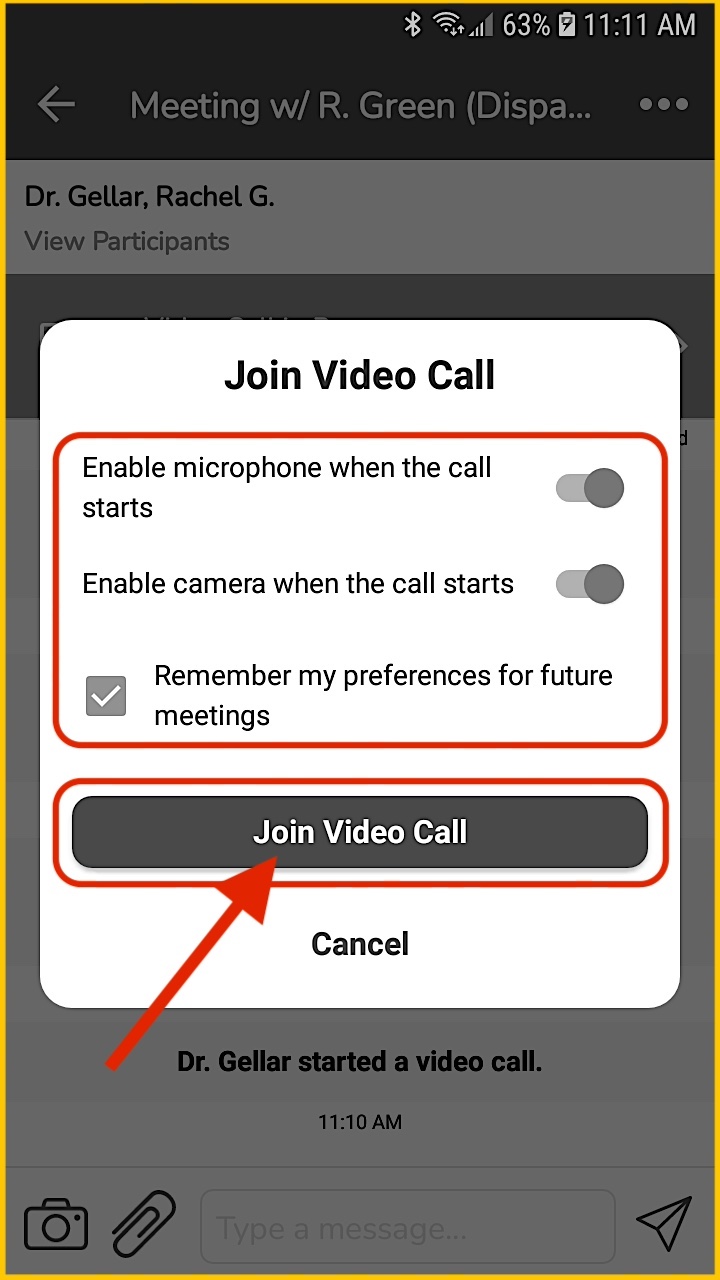Go back using the header arrow
The height and width of the screenshot is (1280, 720).
tap(56, 104)
